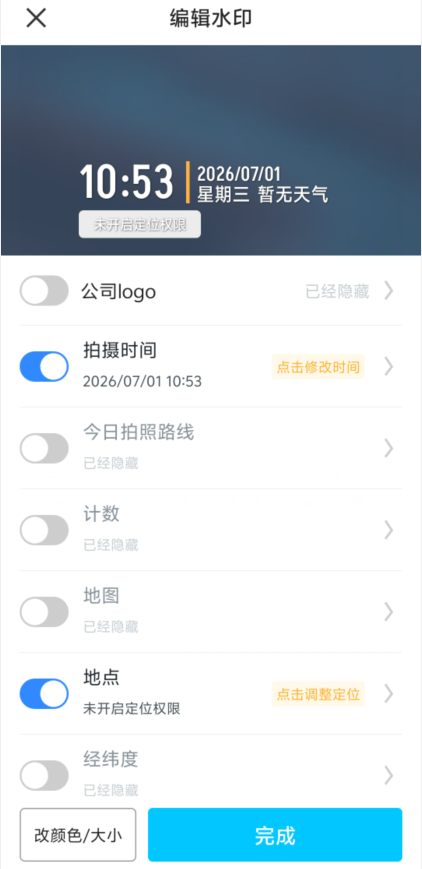
Task: Tap 完成 to finish editing
Action: (x=275, y=835)
